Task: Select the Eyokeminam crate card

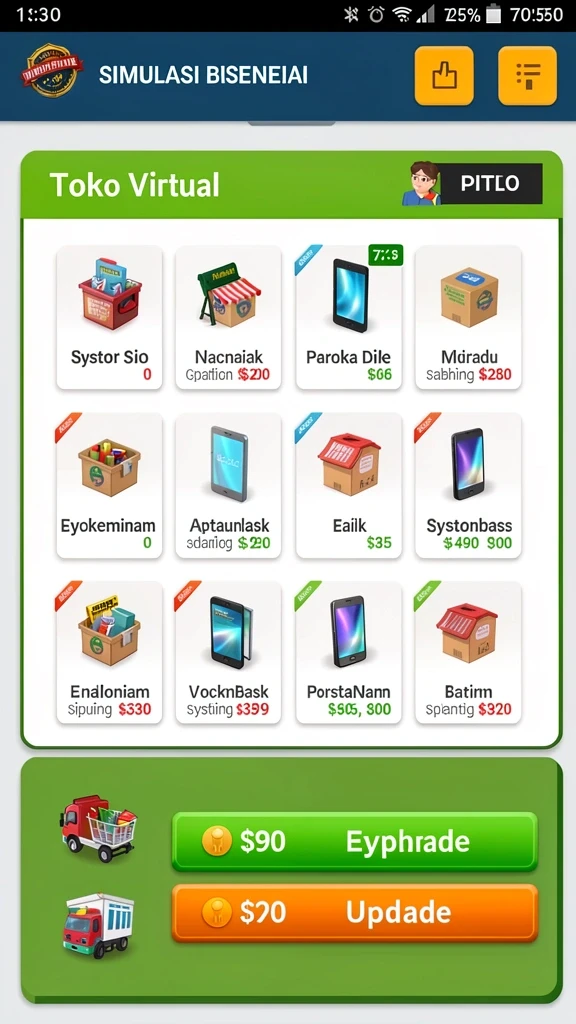Action: 109,485
